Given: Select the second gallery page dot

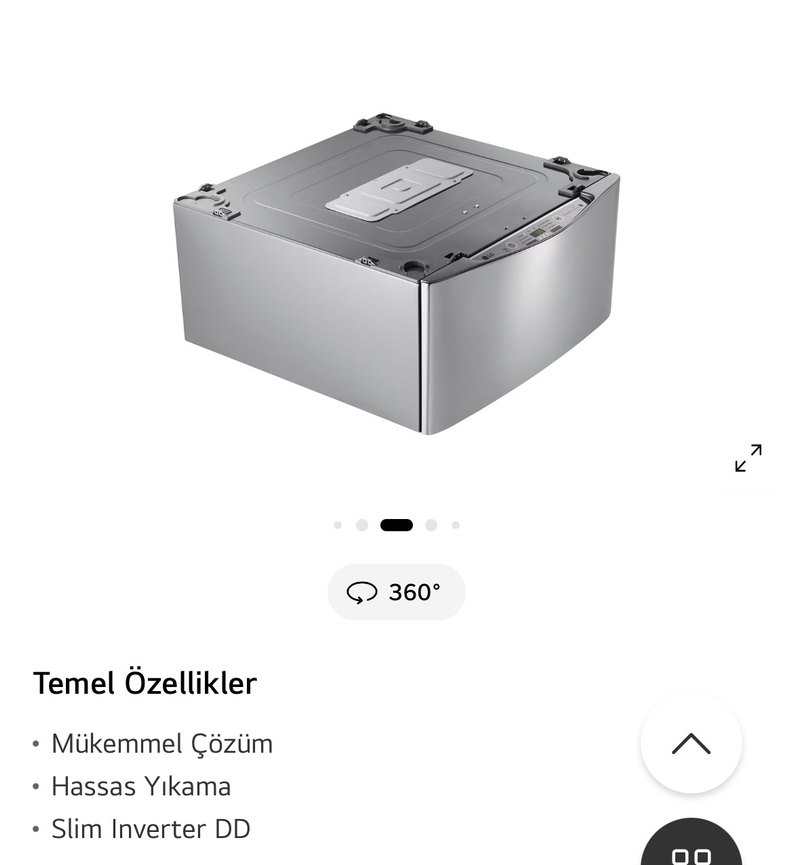Looking at the screenshot, I should click(x=362, y=525).
